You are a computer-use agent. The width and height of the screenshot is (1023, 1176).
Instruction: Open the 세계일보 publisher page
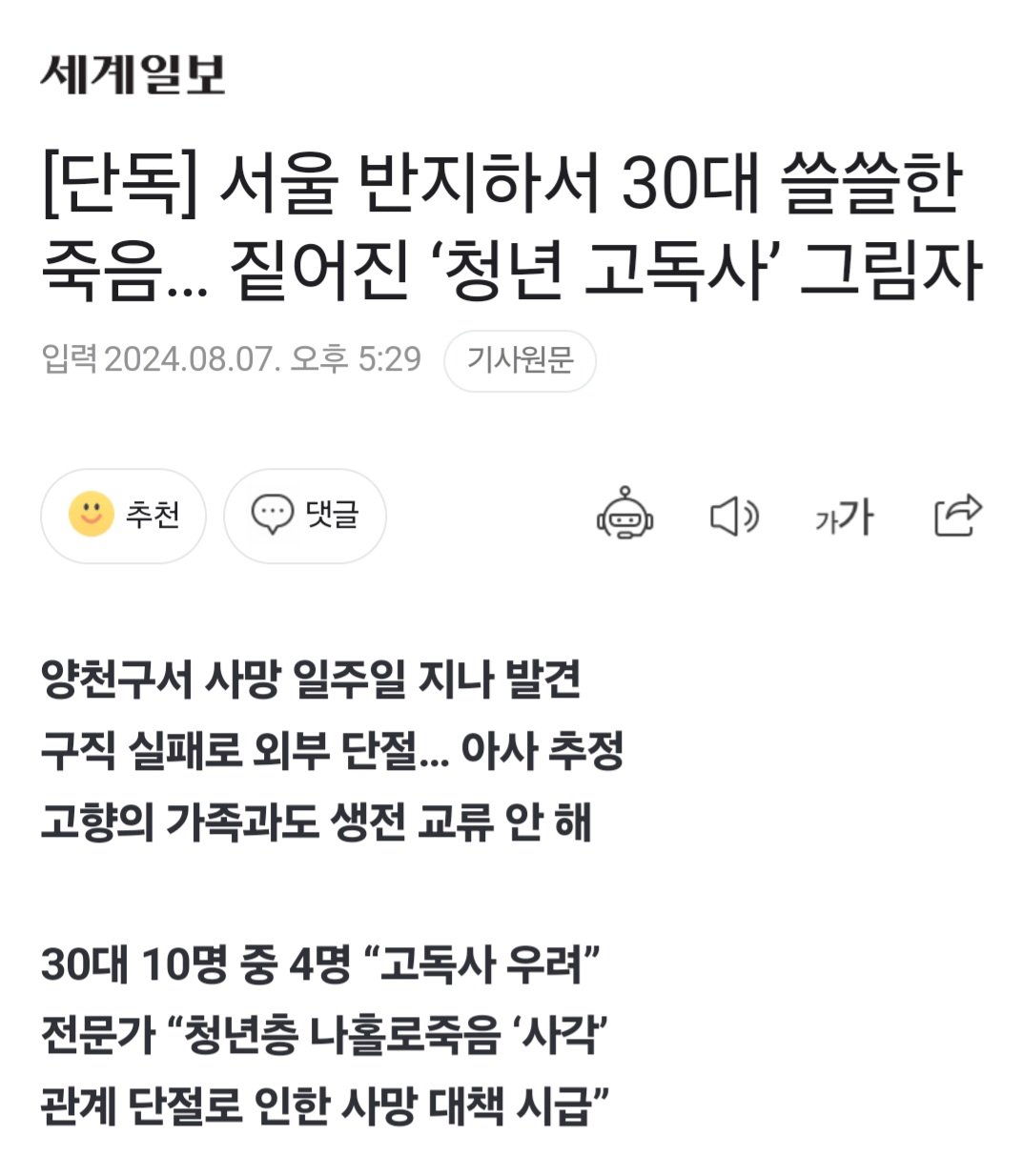pyautogui.click(x=133, y=74)
